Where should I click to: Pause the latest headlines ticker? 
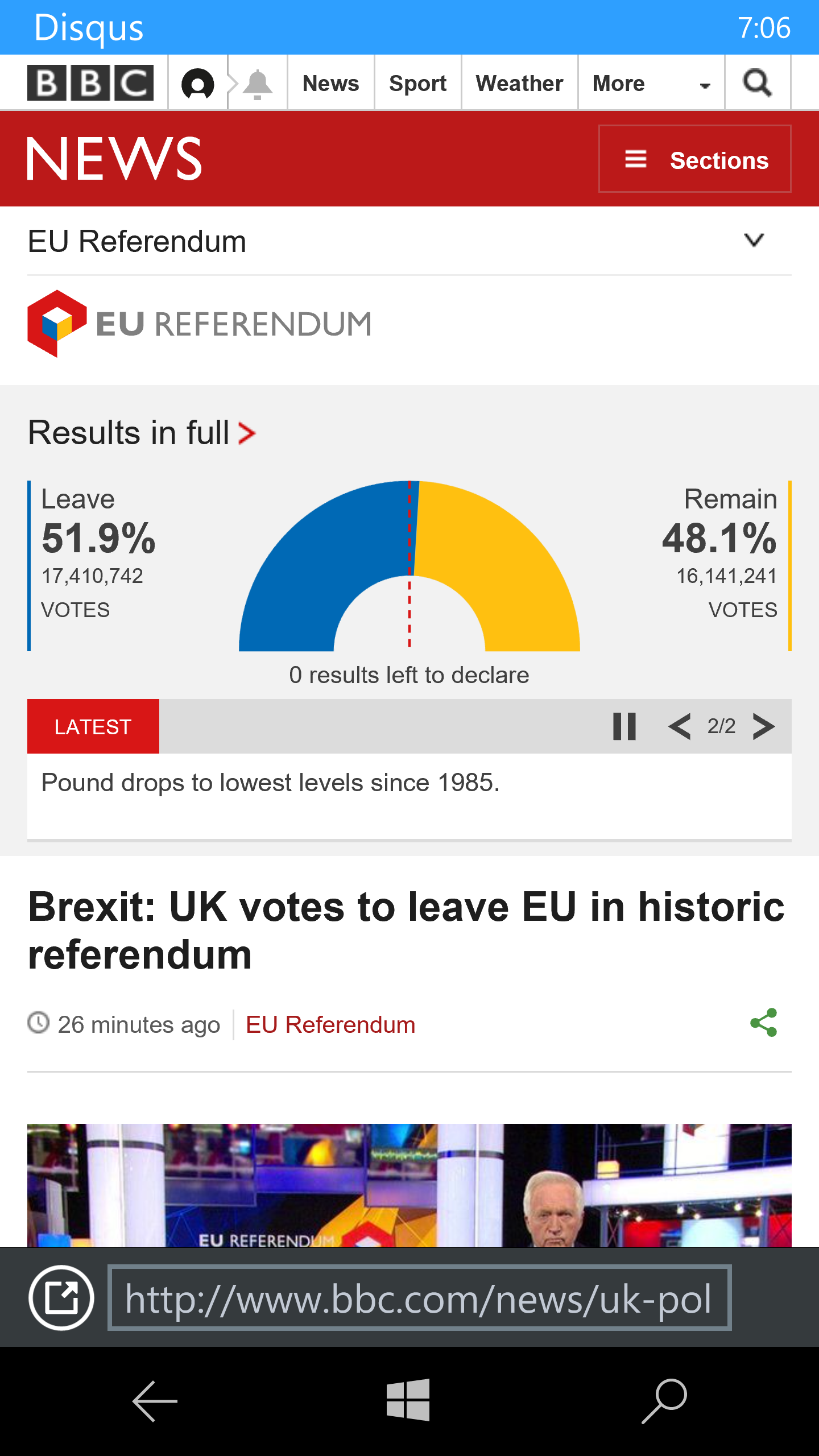624,726
